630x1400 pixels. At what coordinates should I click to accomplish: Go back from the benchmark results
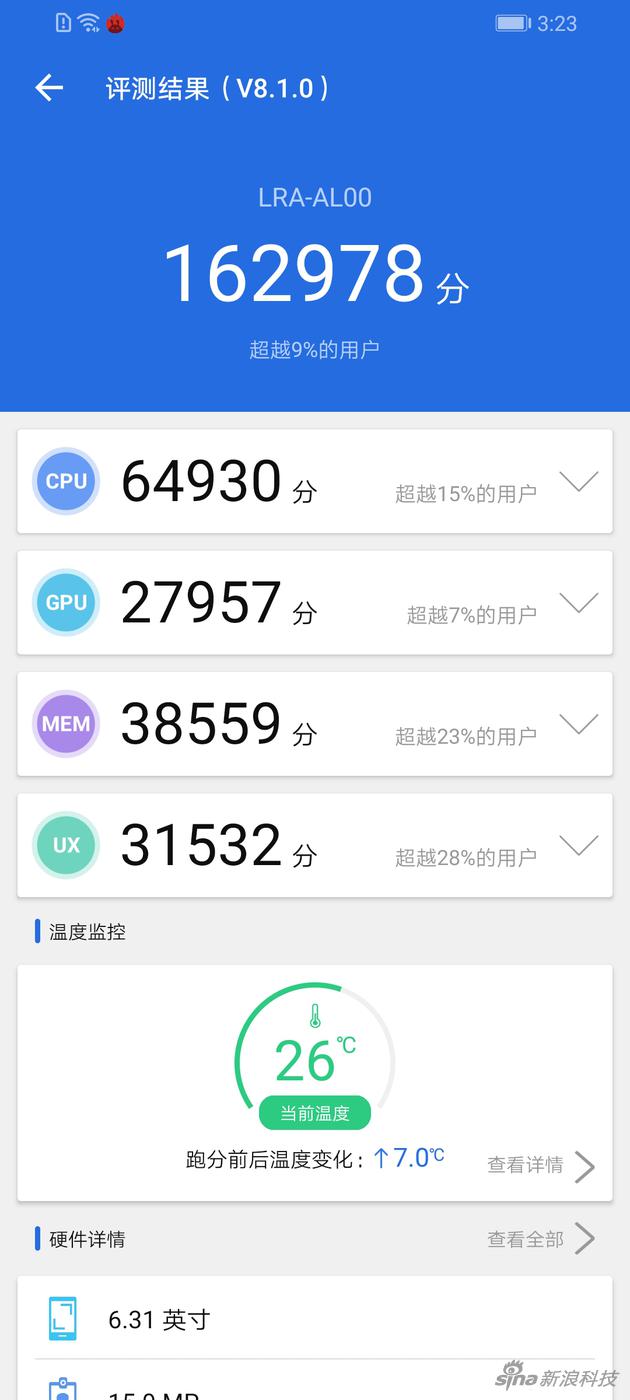(x=49, y=88)
